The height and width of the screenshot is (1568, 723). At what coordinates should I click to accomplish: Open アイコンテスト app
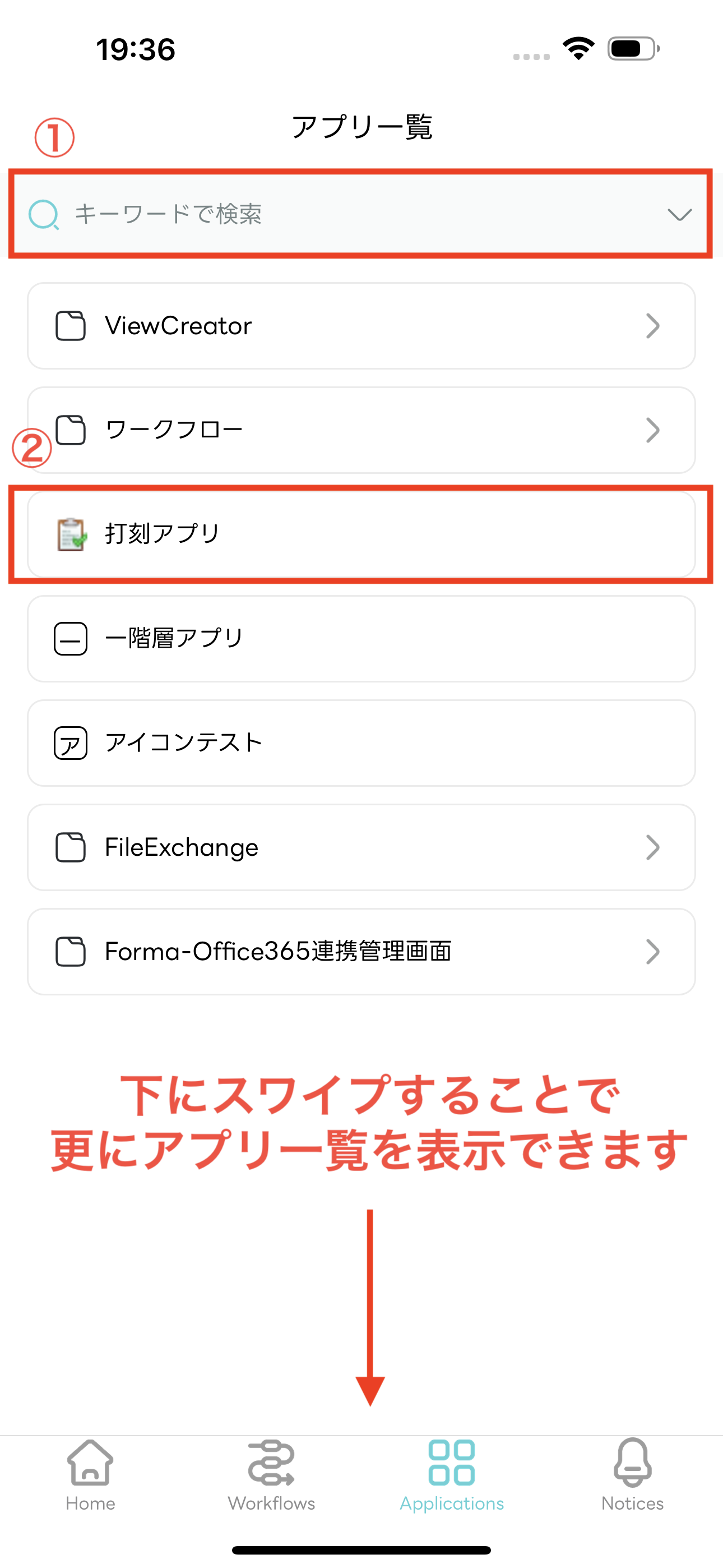(x=361, y=743)
